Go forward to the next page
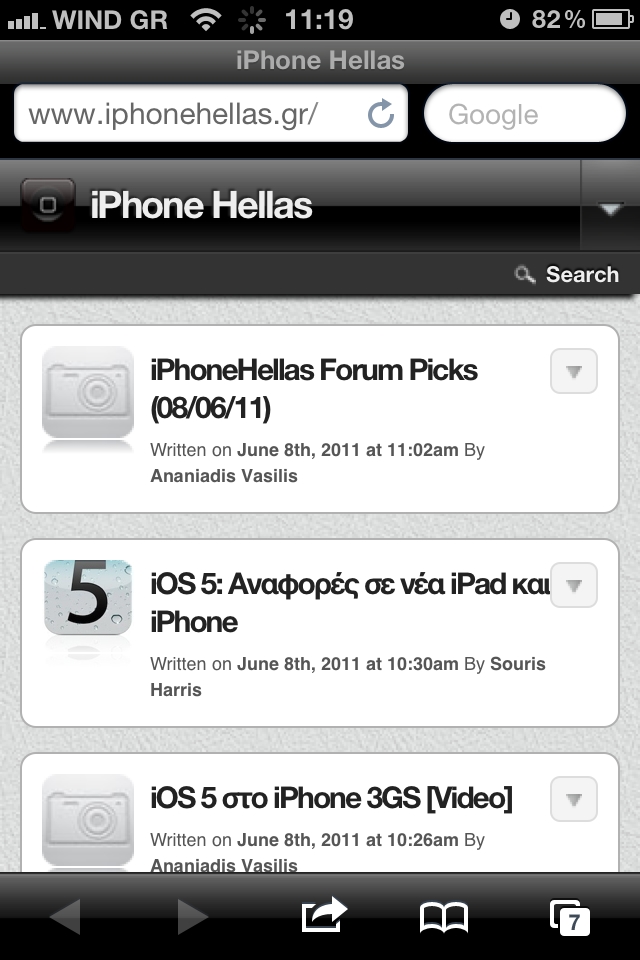The height and width of the screenshot is (960, 640). point(192,916)
